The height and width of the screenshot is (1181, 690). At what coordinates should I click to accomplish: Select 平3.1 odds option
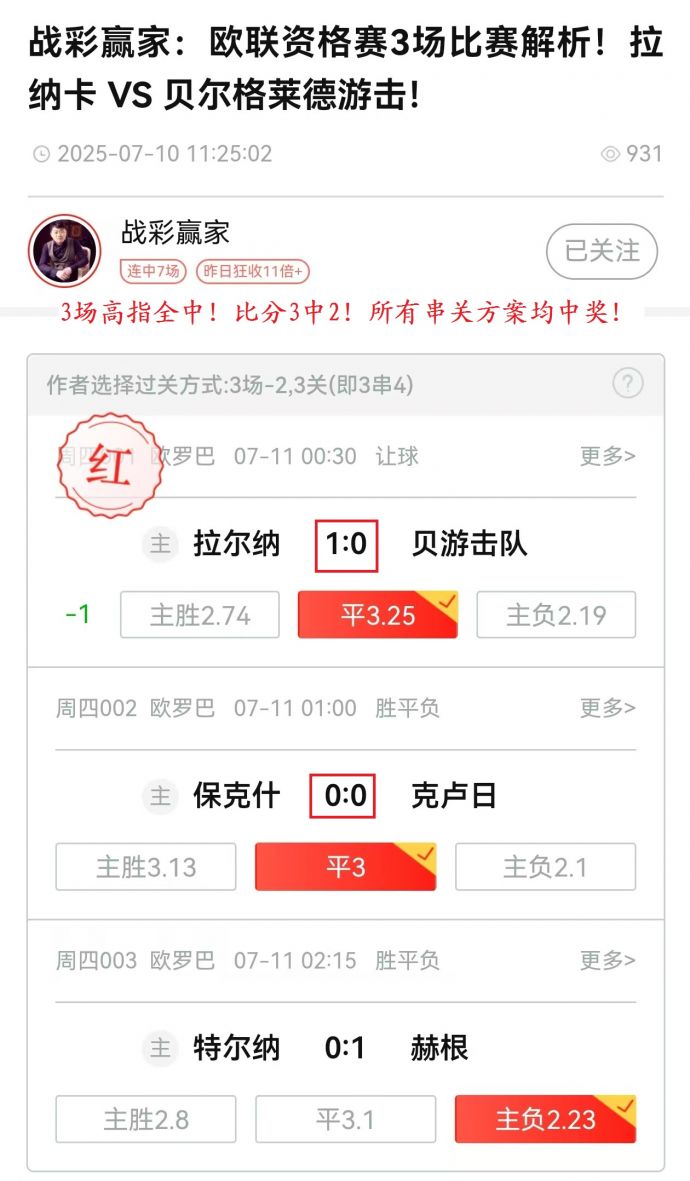point(345,1119)
